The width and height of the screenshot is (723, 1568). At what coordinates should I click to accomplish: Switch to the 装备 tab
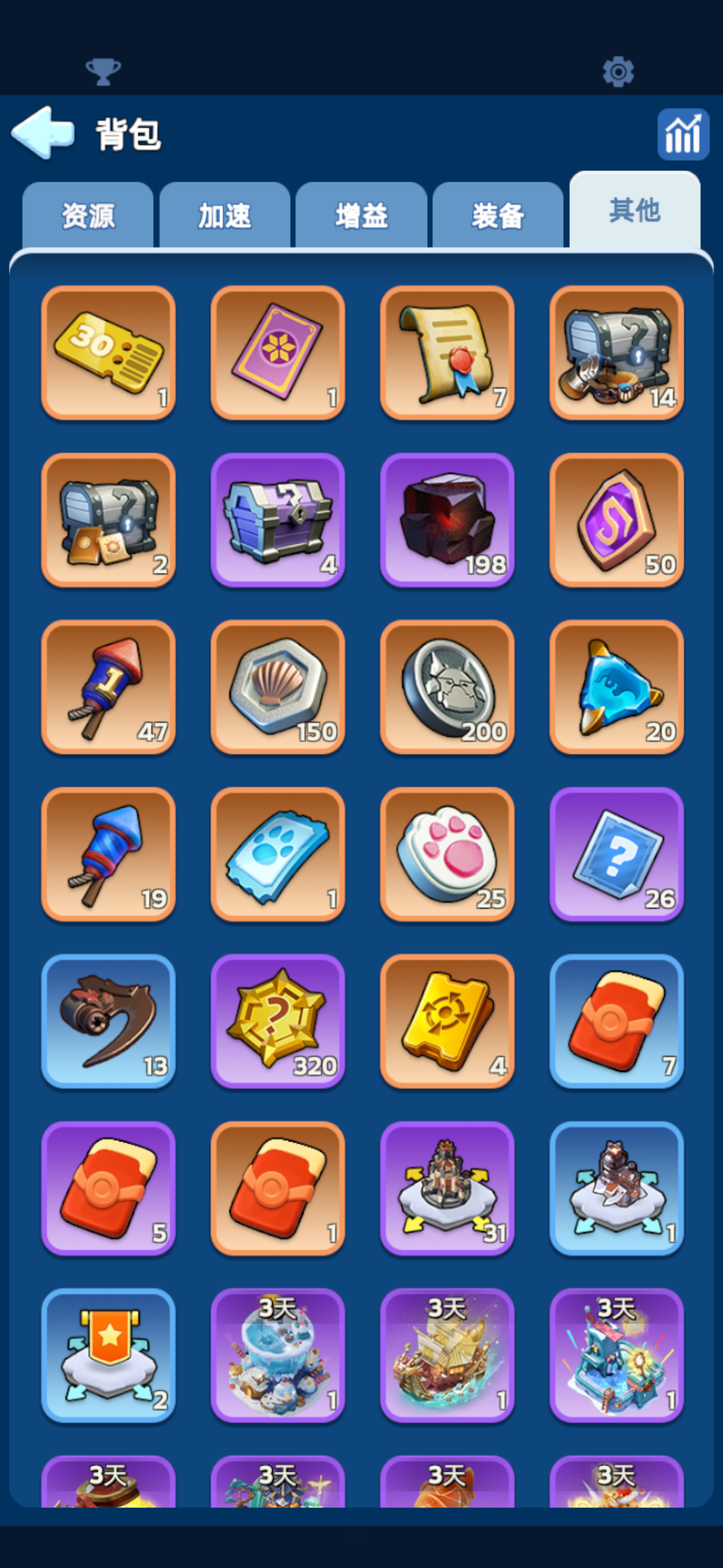[x=498, y=215]
